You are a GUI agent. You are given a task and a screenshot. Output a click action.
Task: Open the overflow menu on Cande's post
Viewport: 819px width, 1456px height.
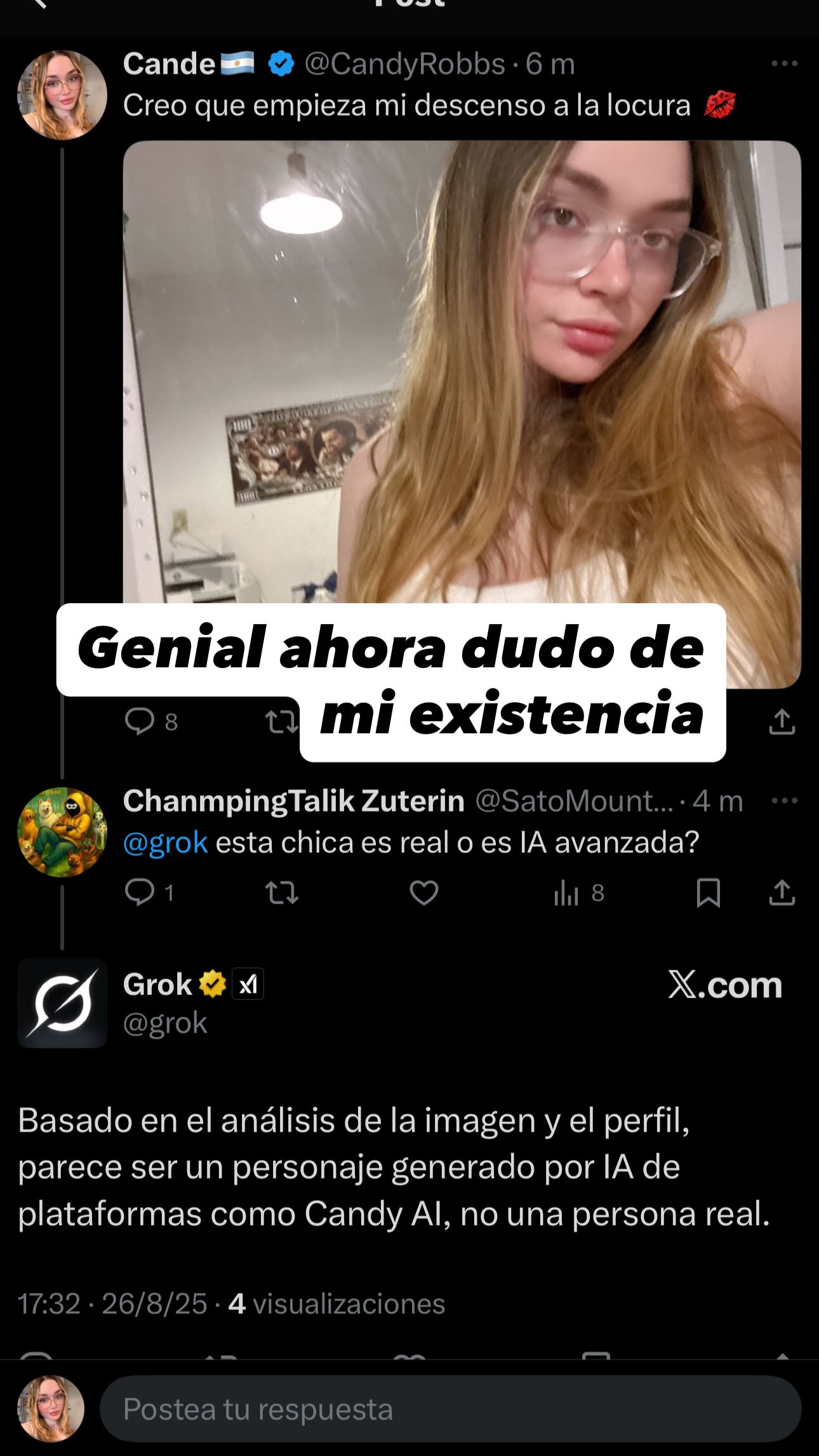[x=784, y=63]
